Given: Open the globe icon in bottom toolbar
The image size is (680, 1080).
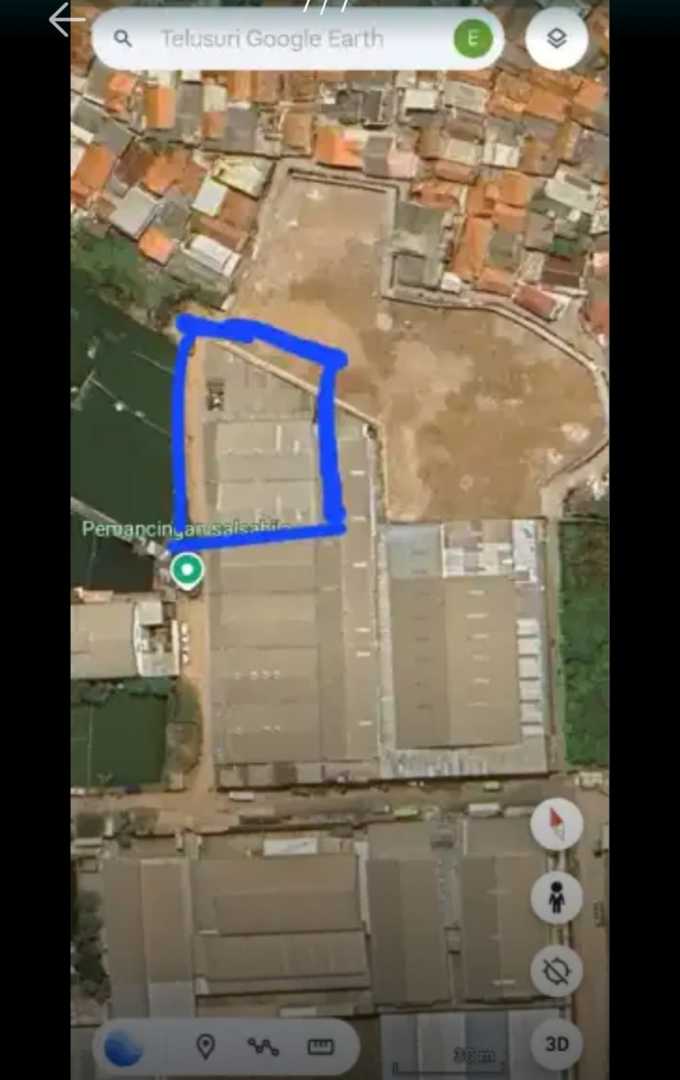Looking at the screenshot, I should pyautogui.click(x=124, y=1048).
